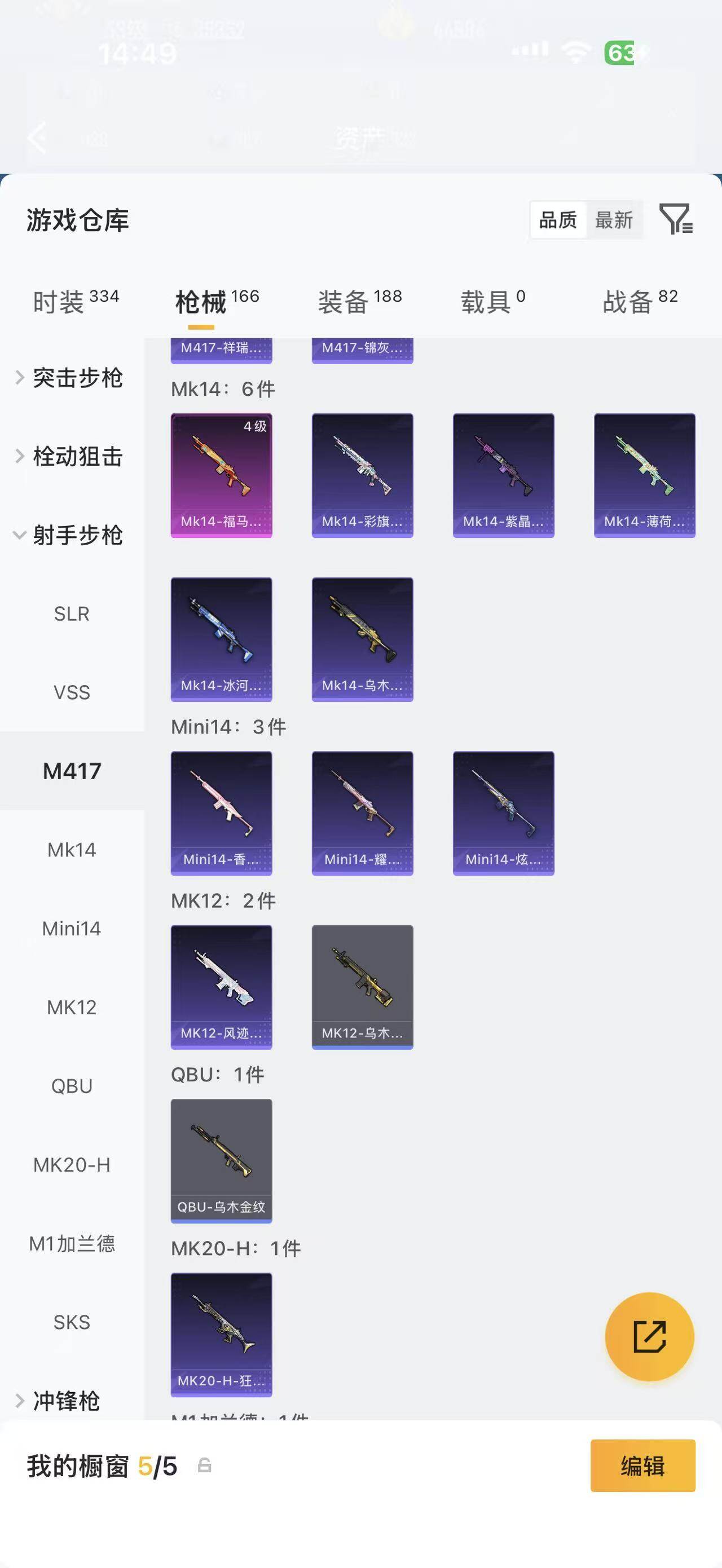The width and height of the screenshot is (722, 1568).
Task: Switch to the 装备 tab
Action: 360,301
